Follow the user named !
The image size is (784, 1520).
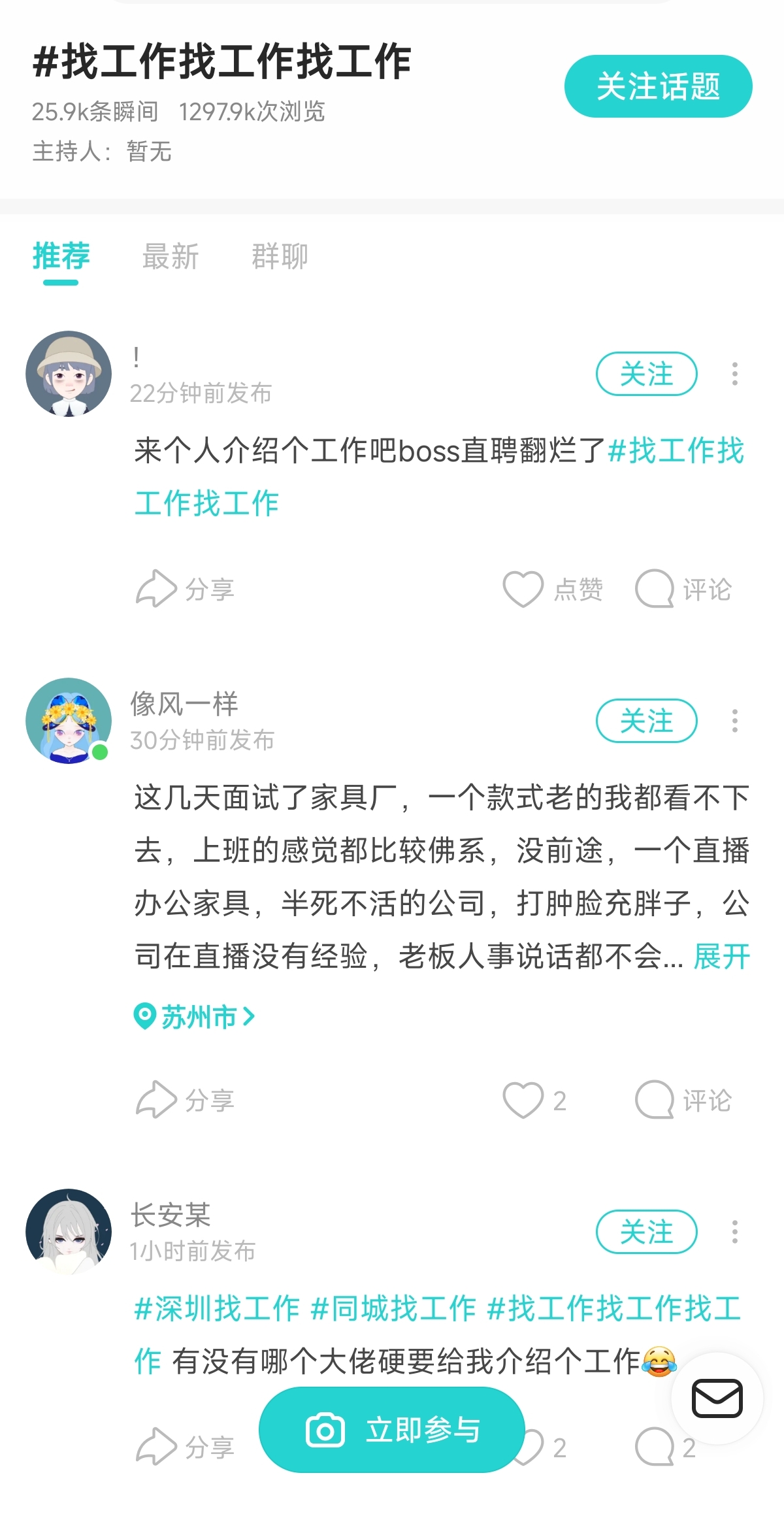point(646,374)
